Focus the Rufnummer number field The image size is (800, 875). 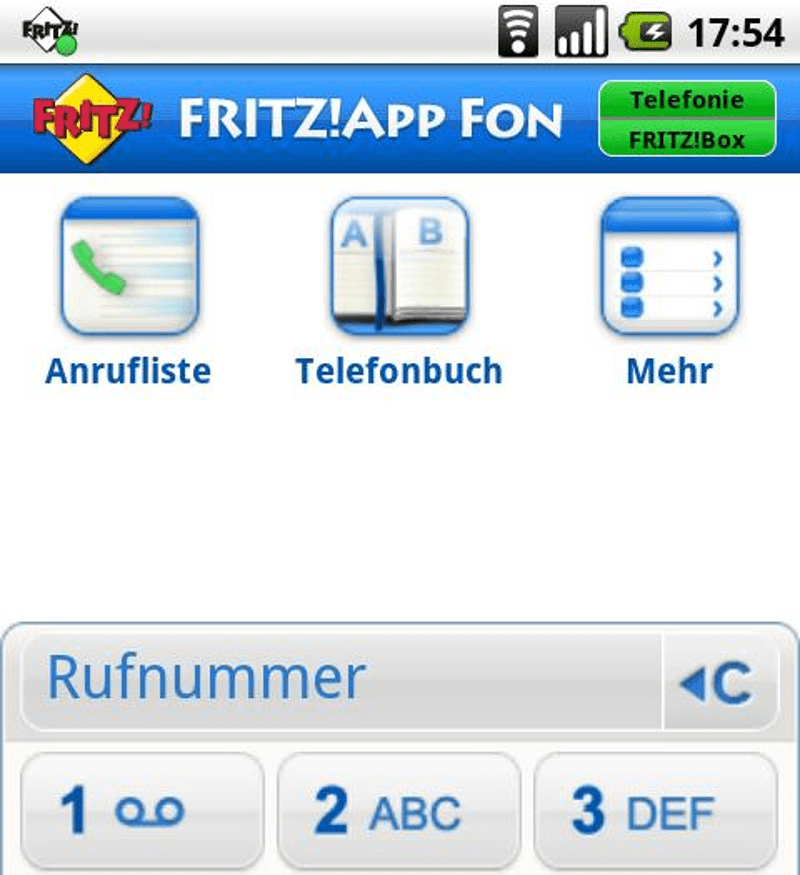pos(340,680)
